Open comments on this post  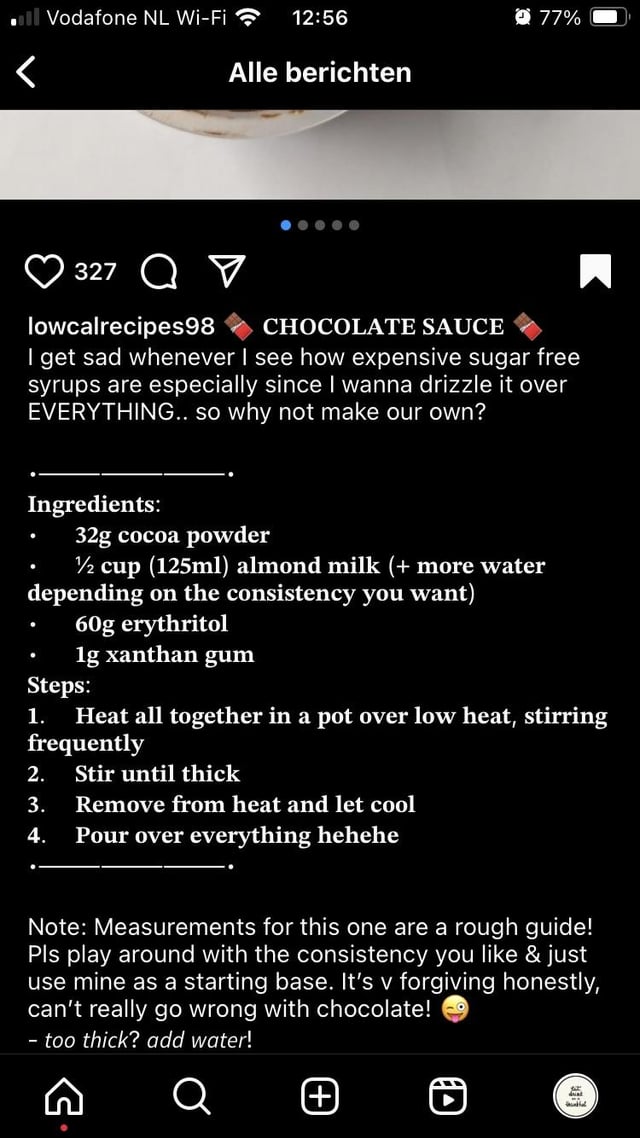tap(159, 272)
